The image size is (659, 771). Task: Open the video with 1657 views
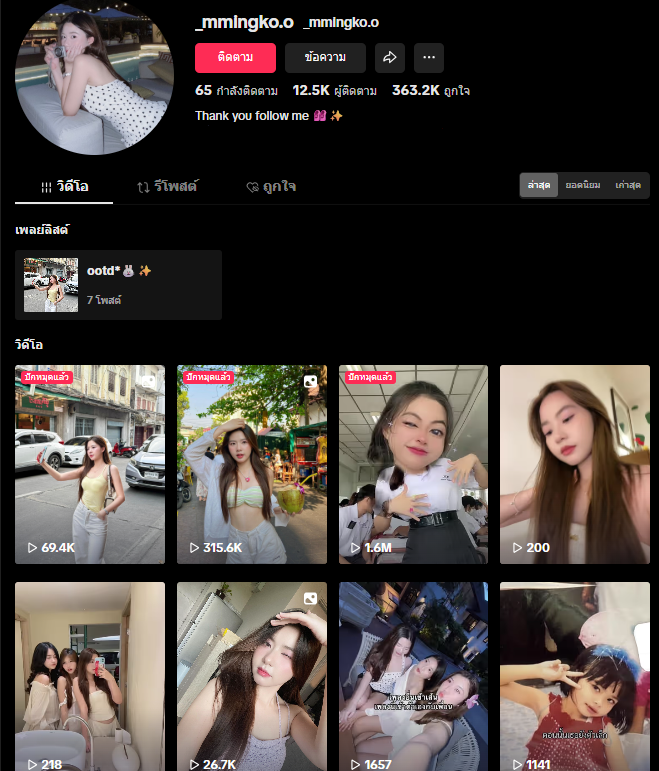[413, 676]
